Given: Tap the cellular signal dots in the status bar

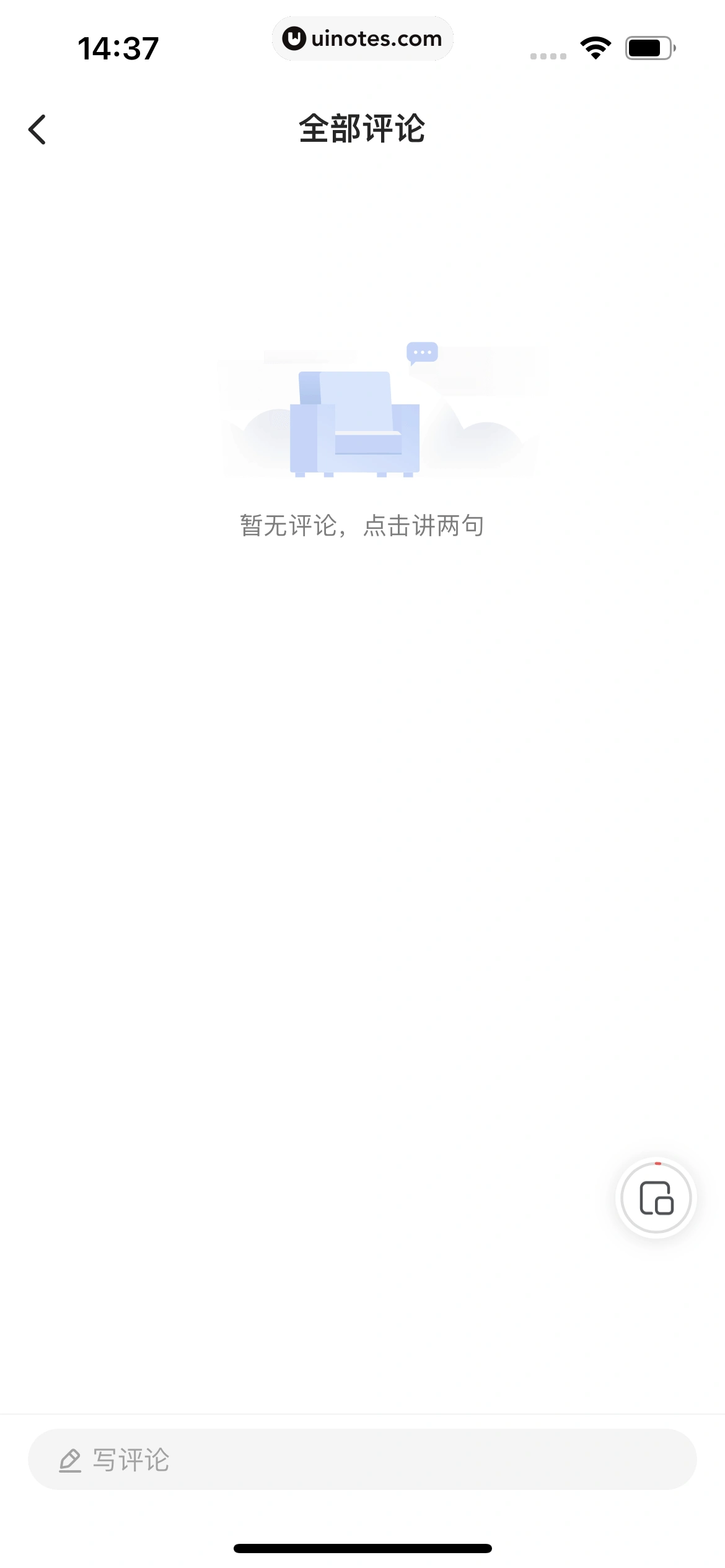Looking at the screenshot, I should (548, 56).
